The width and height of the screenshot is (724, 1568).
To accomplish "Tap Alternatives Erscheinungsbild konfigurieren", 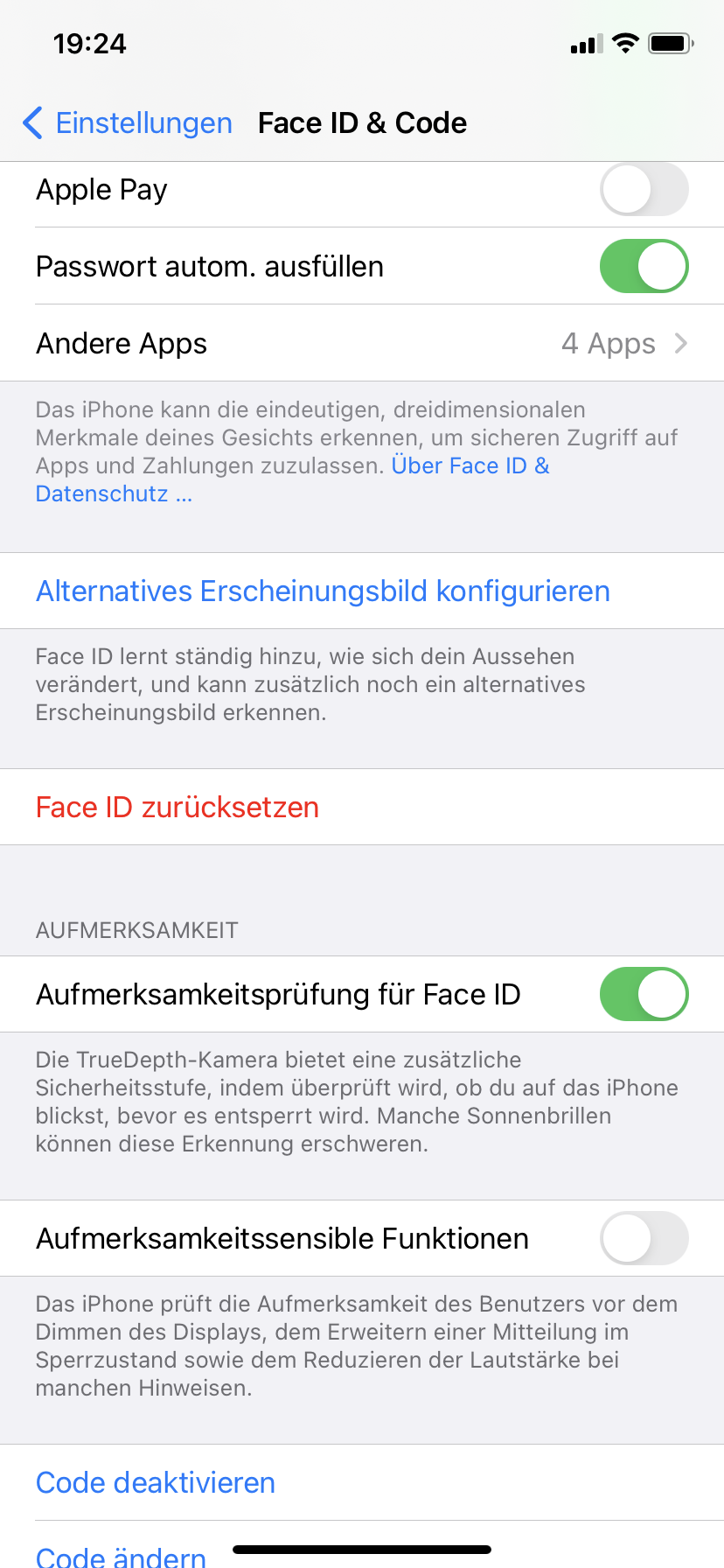I will (323, 591).
